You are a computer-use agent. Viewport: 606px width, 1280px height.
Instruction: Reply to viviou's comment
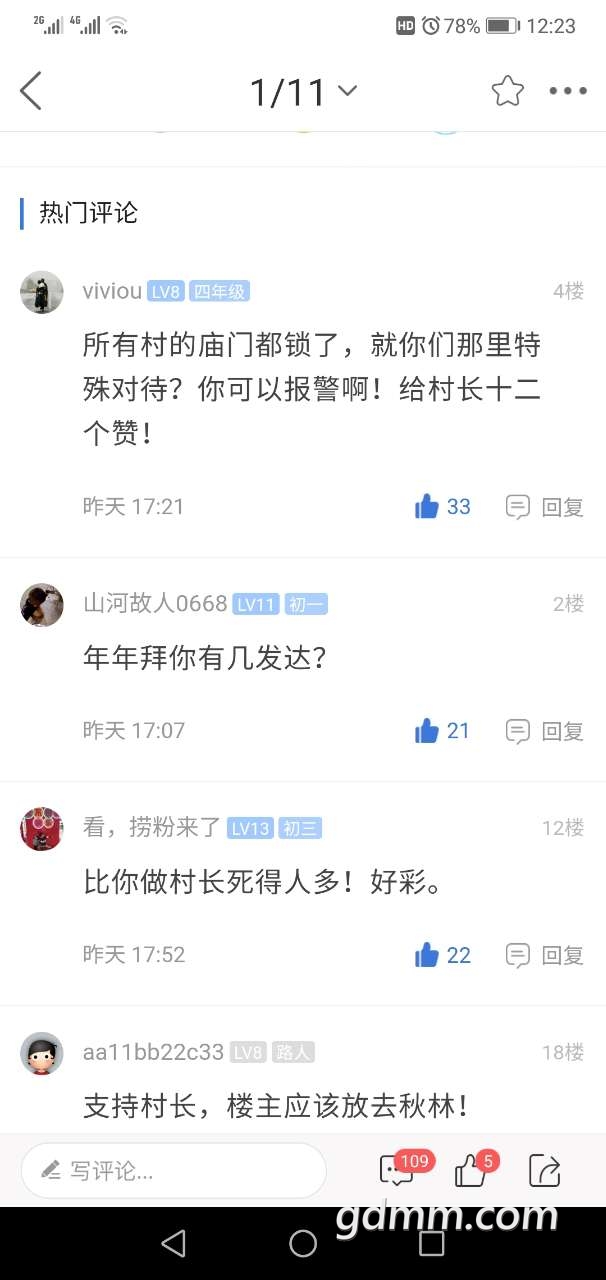click(545, 507)
